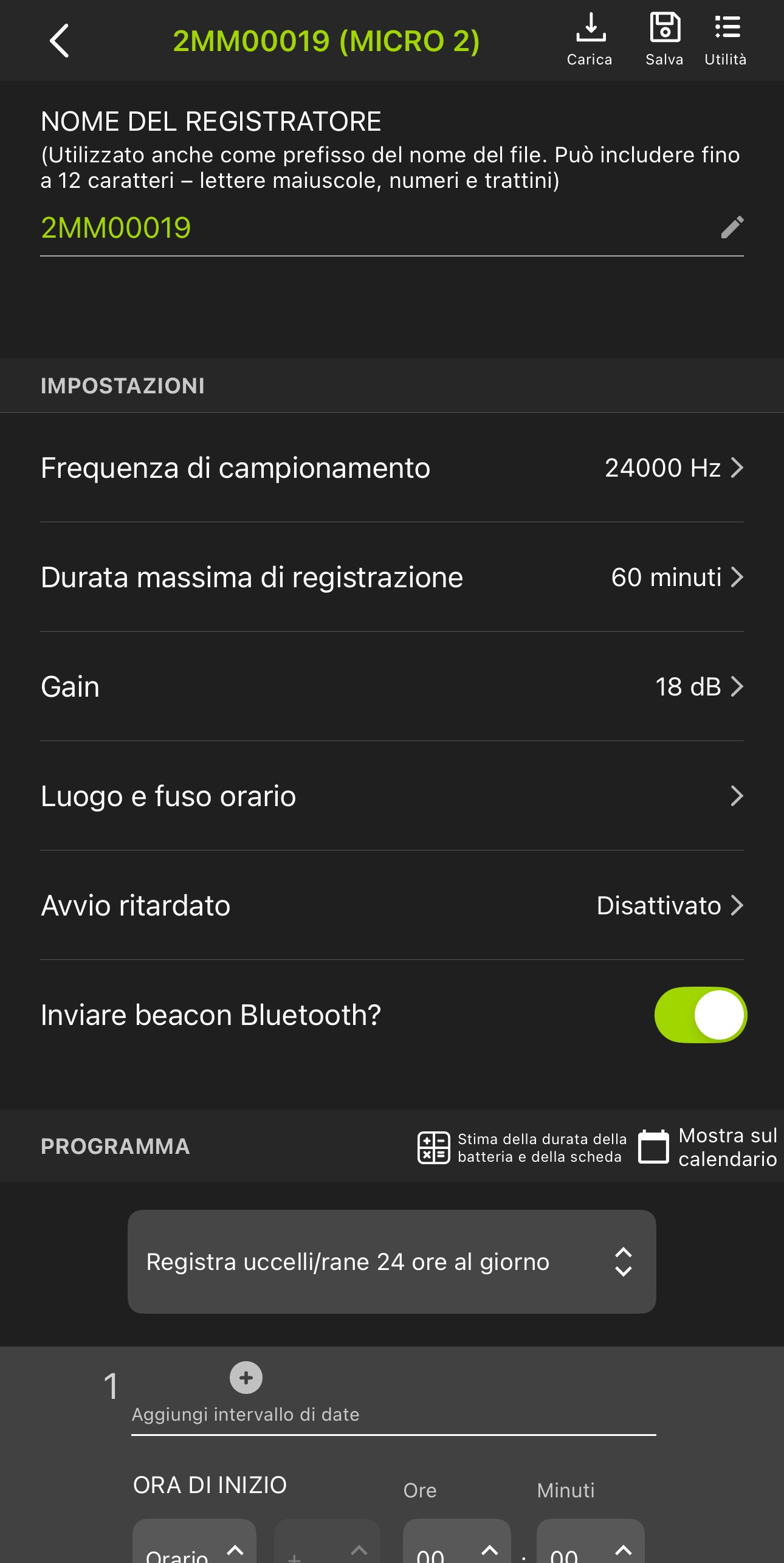Open the battery and card estimate calculator icon
The image size is (784, 1563).
tap(433, 1147)
